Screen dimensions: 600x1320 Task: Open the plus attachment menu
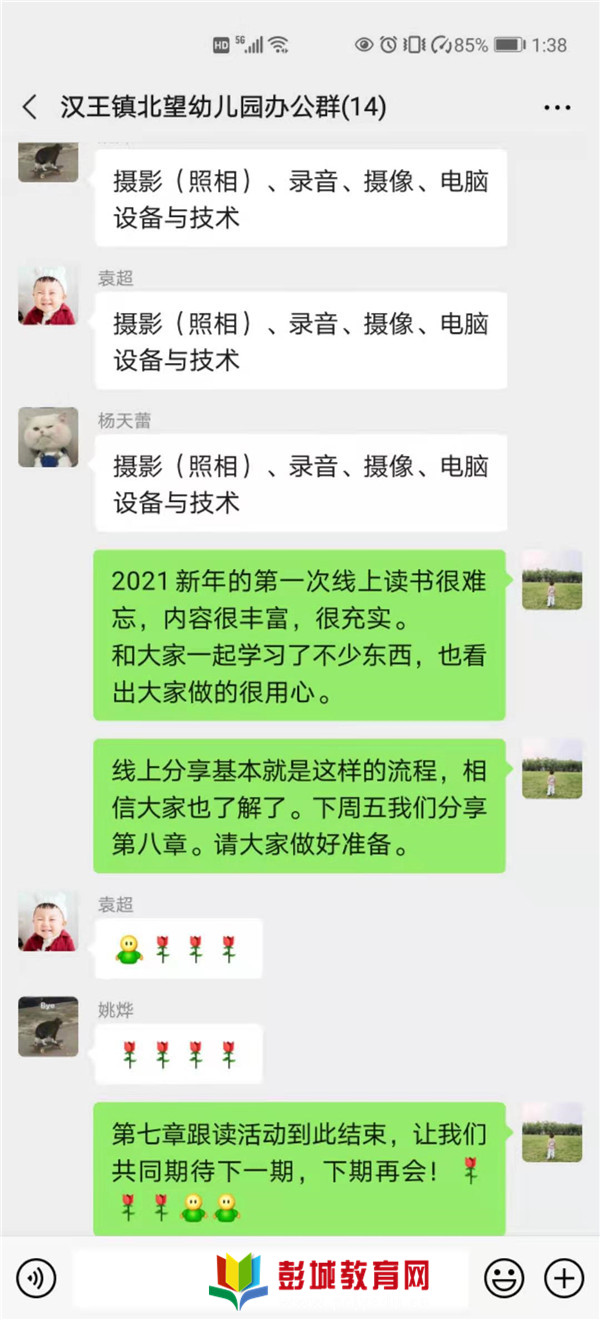563,1277
